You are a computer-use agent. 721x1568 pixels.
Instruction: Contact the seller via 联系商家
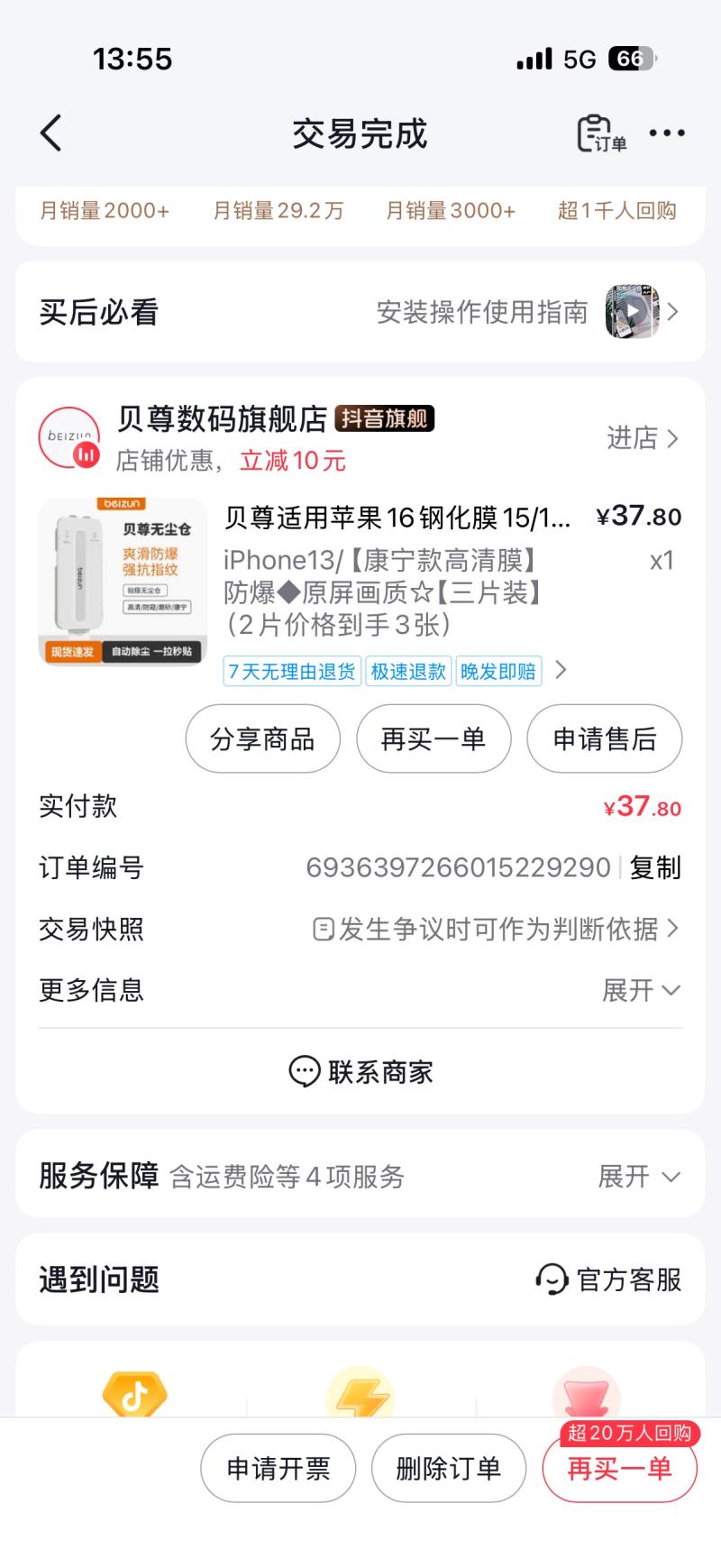(x=360, y=1072)
